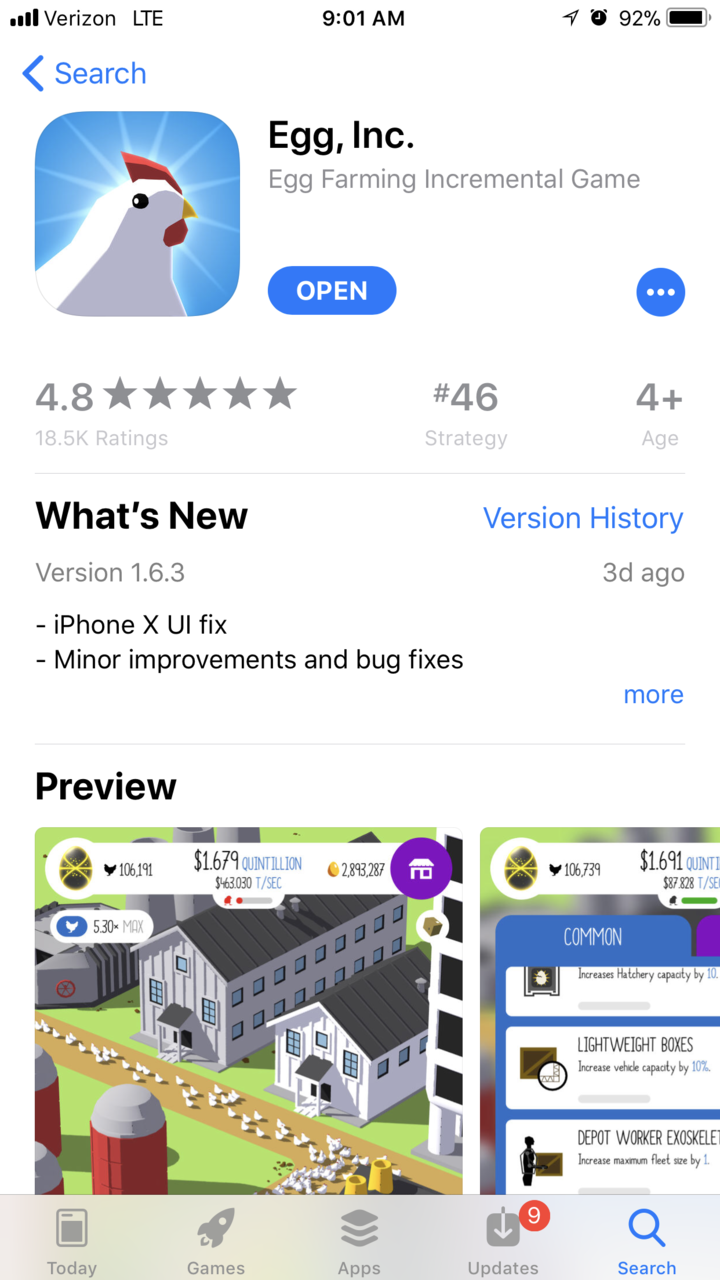Switch to the Games tab

click(216, 1240)
